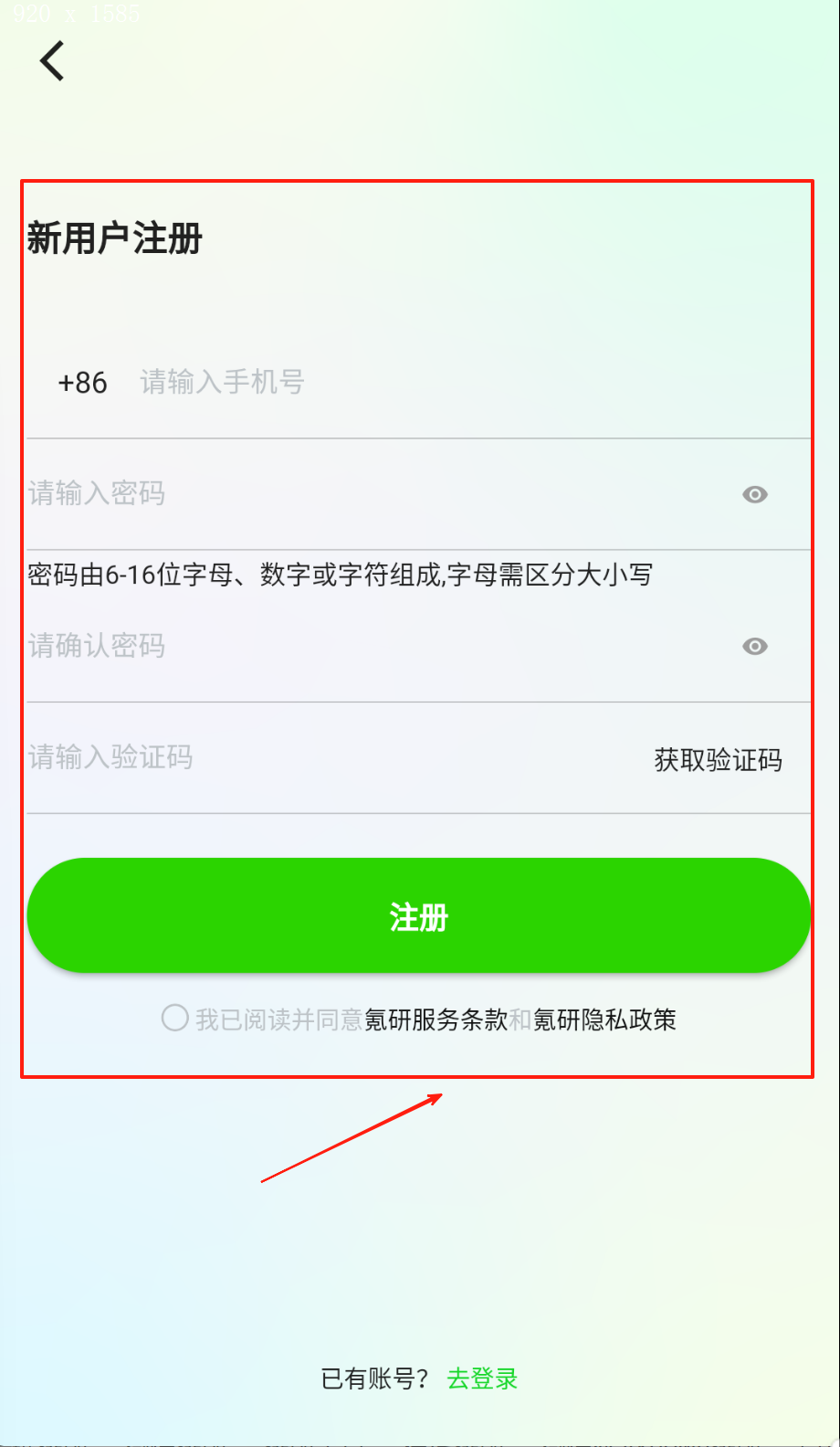Show password in 请输入密码 field

click(754, 494)
